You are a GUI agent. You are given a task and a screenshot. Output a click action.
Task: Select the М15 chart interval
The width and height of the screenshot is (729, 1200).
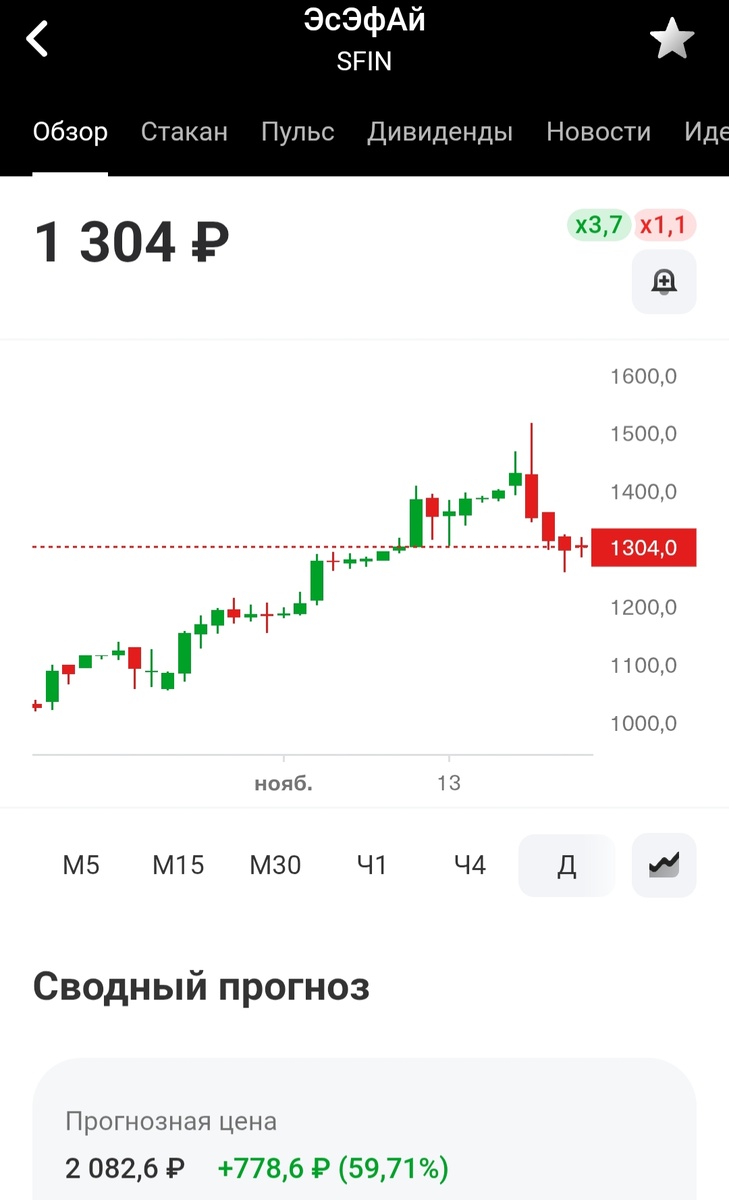tap(178, 865)
